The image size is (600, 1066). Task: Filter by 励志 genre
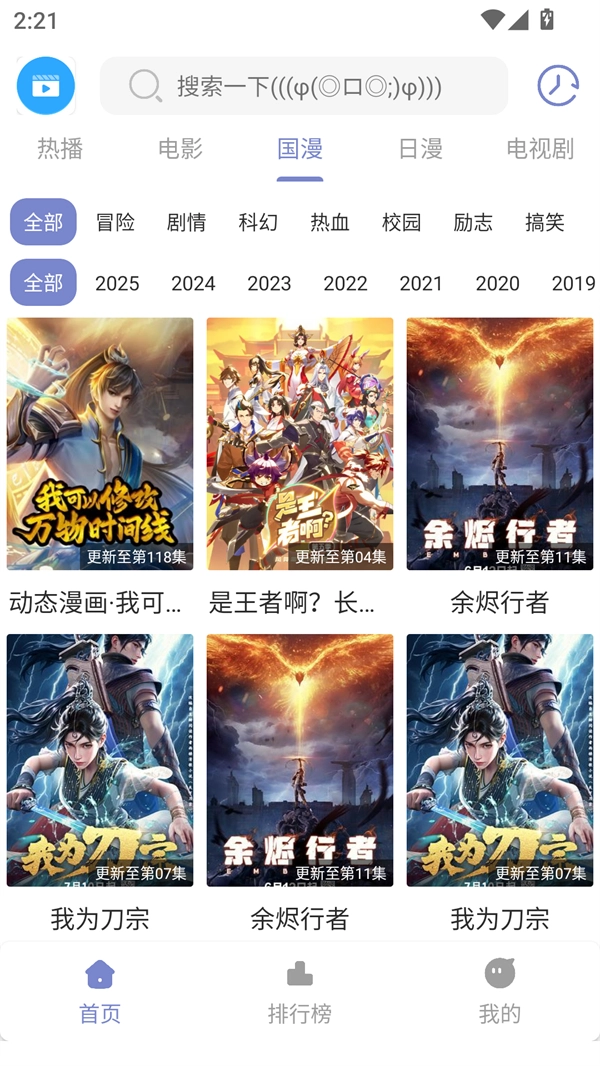[473, 222]
